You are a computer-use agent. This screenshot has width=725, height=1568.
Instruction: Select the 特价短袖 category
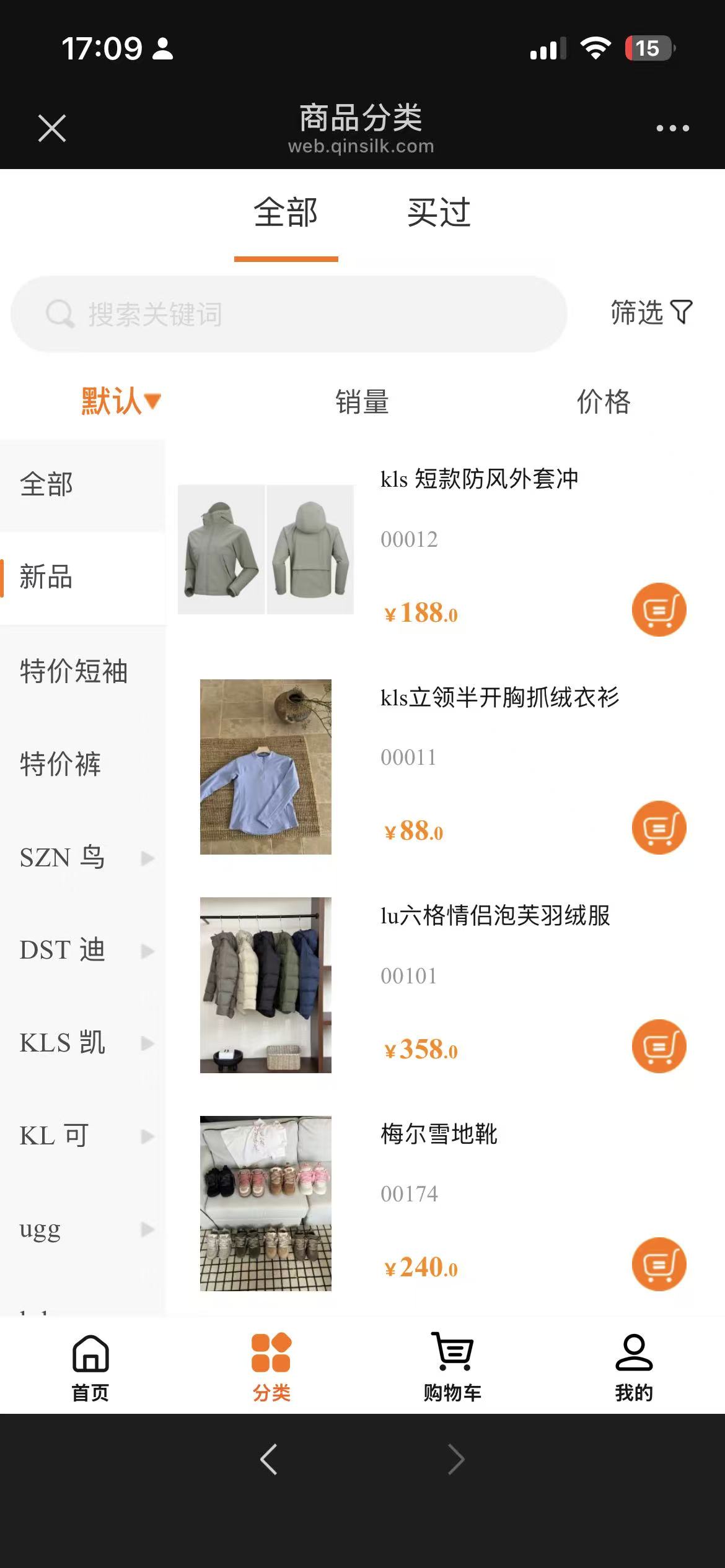(x=74, y=671)
